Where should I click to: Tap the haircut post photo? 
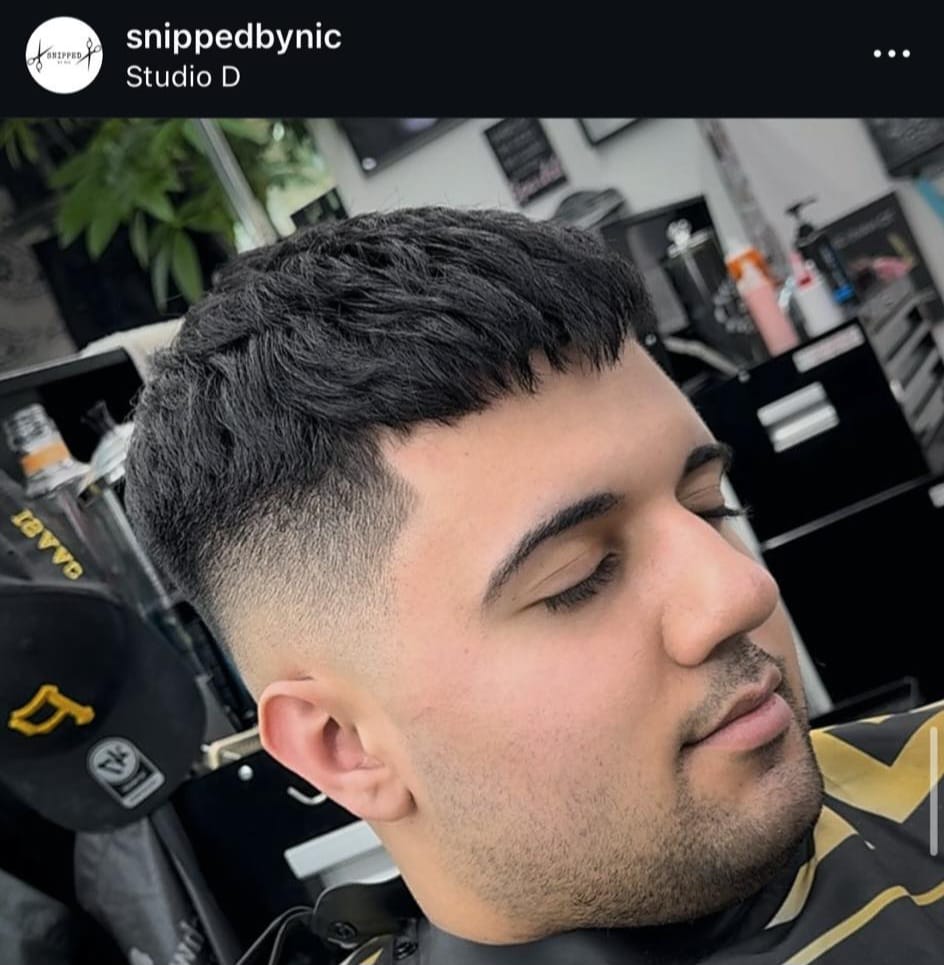click(472, 540)
